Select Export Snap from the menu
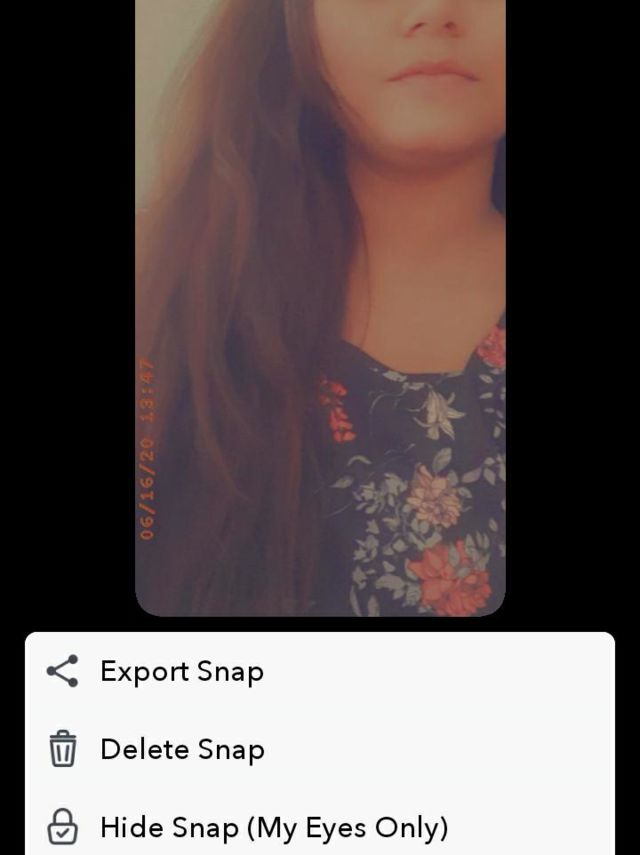This screenshot has height=855, width=640. tap(181, 671)
